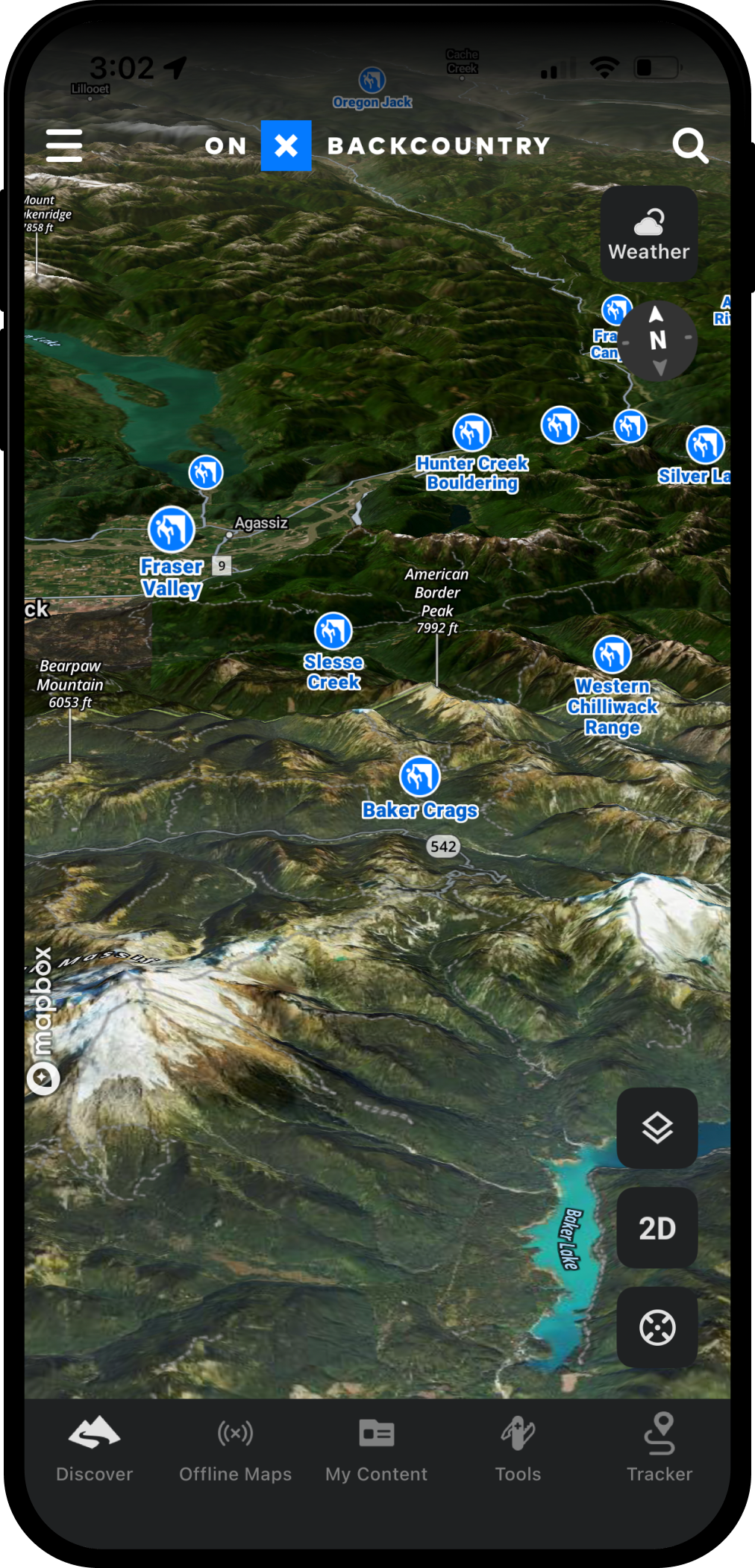Open the Weather button
The image size is (755, 1568).
coord(648,233)
